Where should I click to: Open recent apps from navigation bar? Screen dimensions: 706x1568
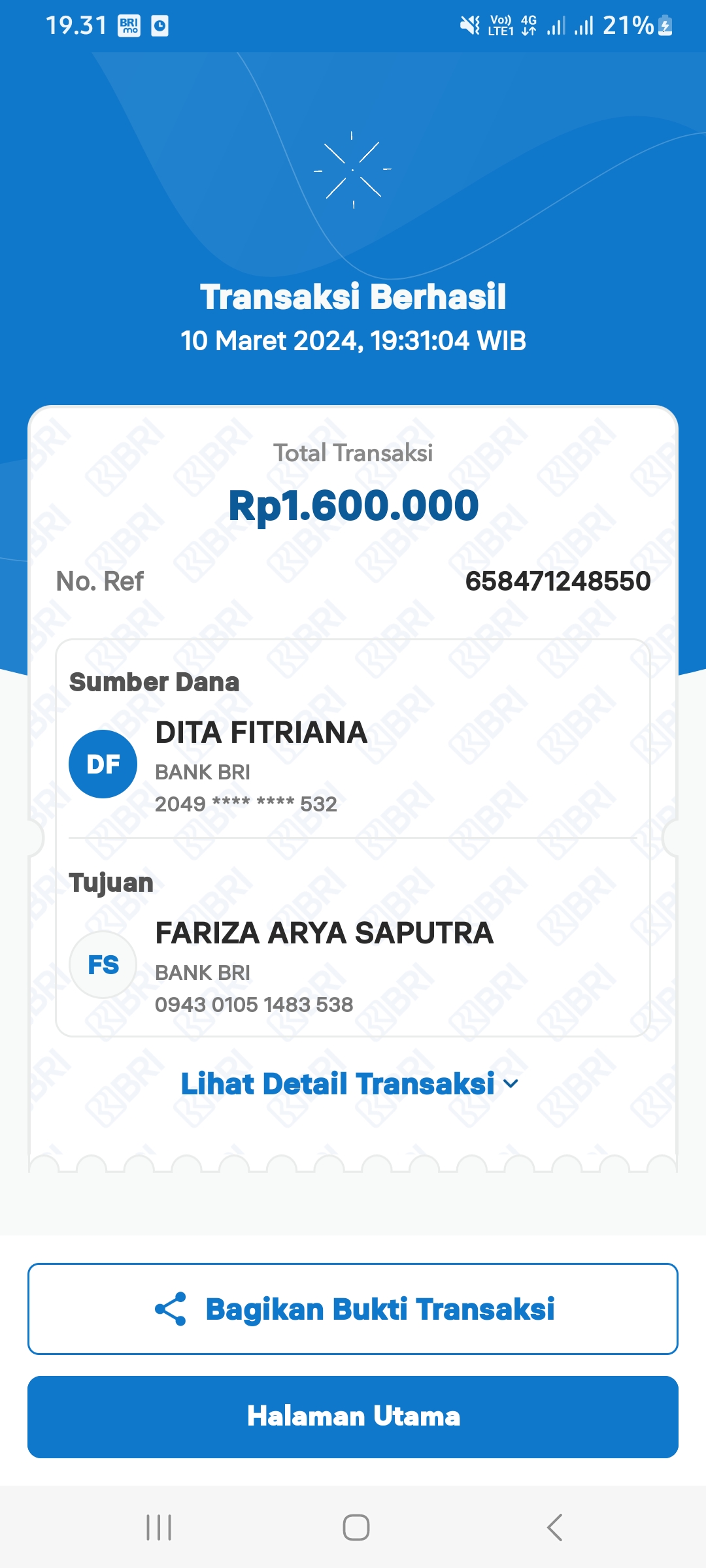point(159,1527)
